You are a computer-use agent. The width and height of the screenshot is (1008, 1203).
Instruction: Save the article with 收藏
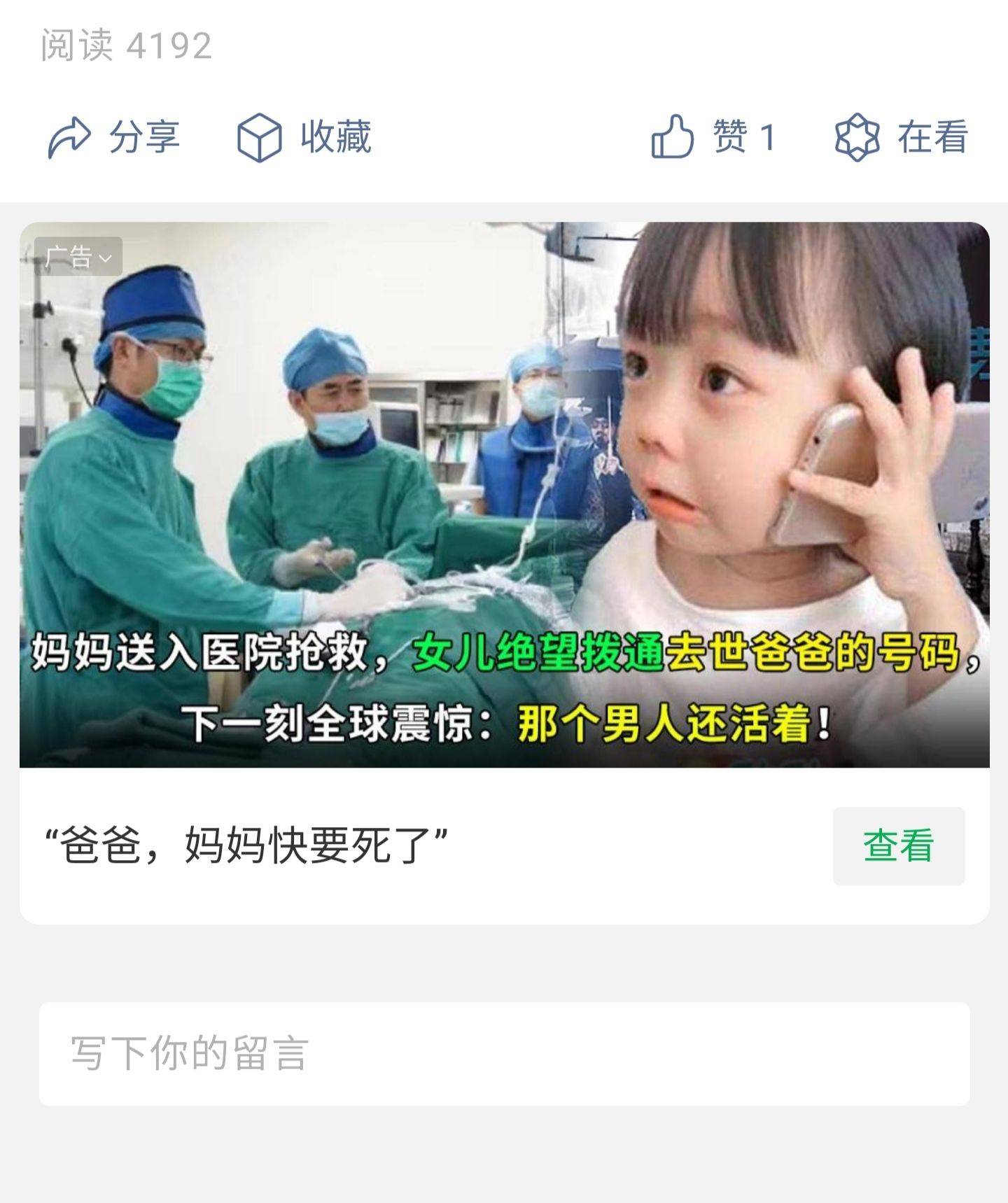[x=304, y=137]
